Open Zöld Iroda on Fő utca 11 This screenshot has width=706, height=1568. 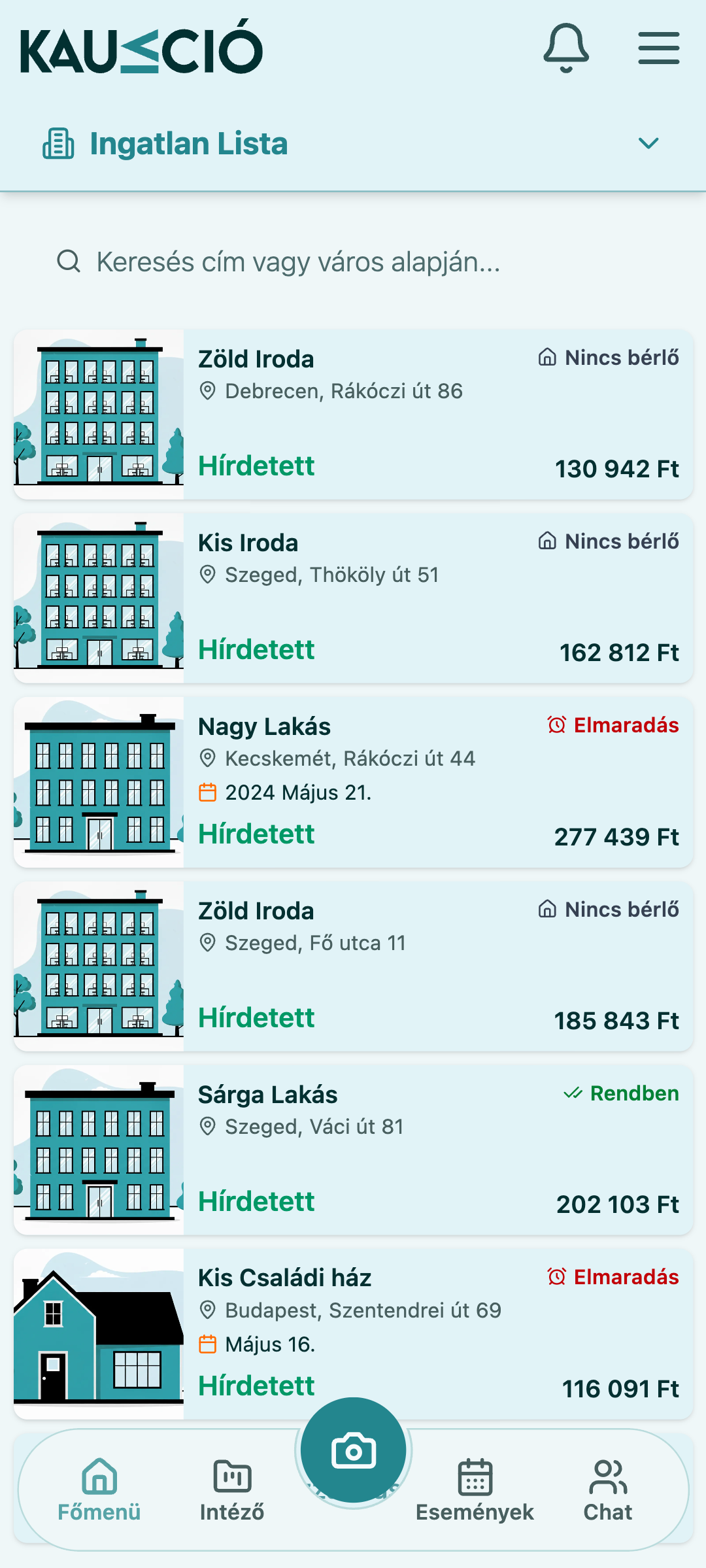click(x=353, y=966)
